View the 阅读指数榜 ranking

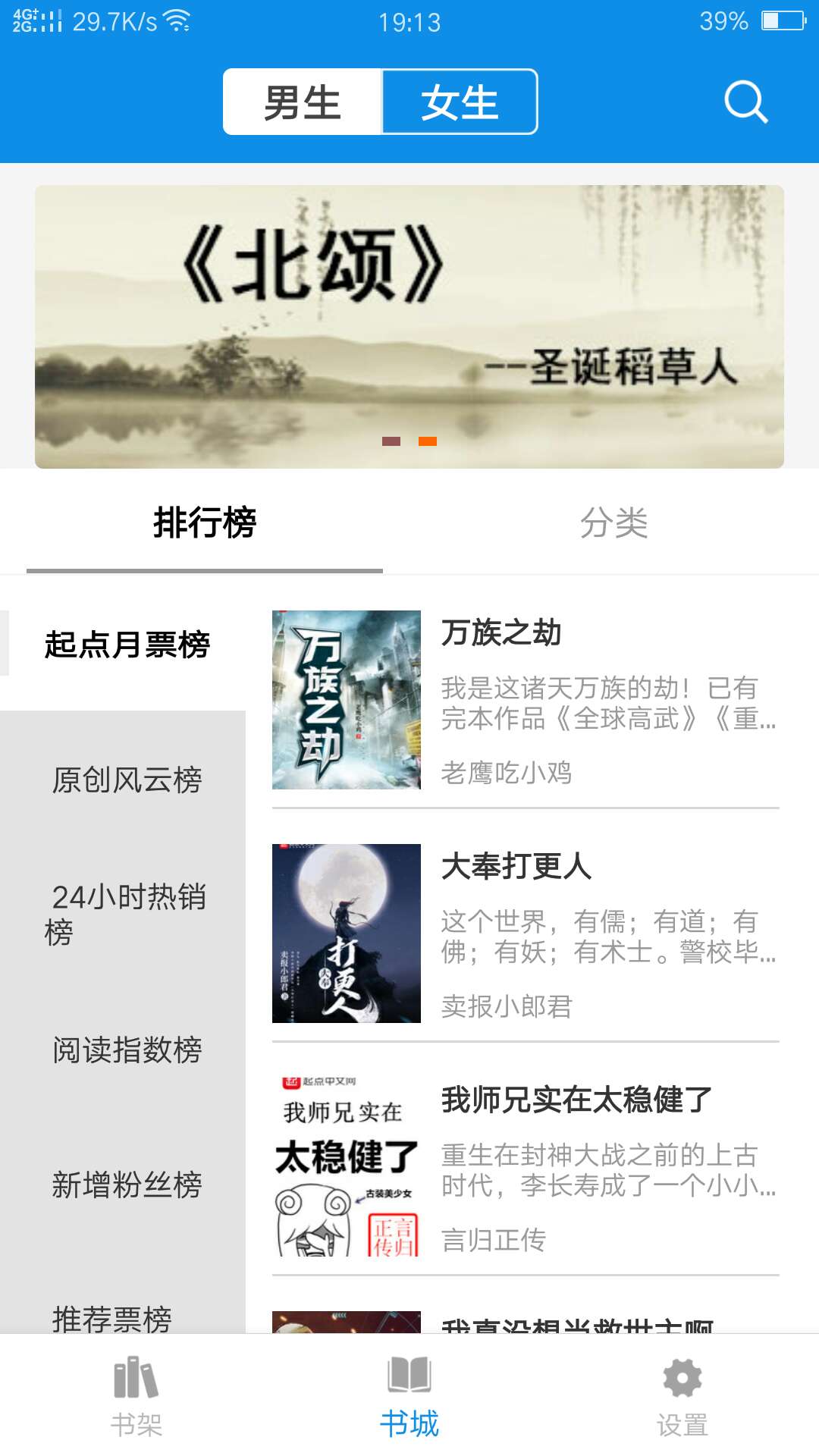pyautogui.click(x=127, y=1050)
